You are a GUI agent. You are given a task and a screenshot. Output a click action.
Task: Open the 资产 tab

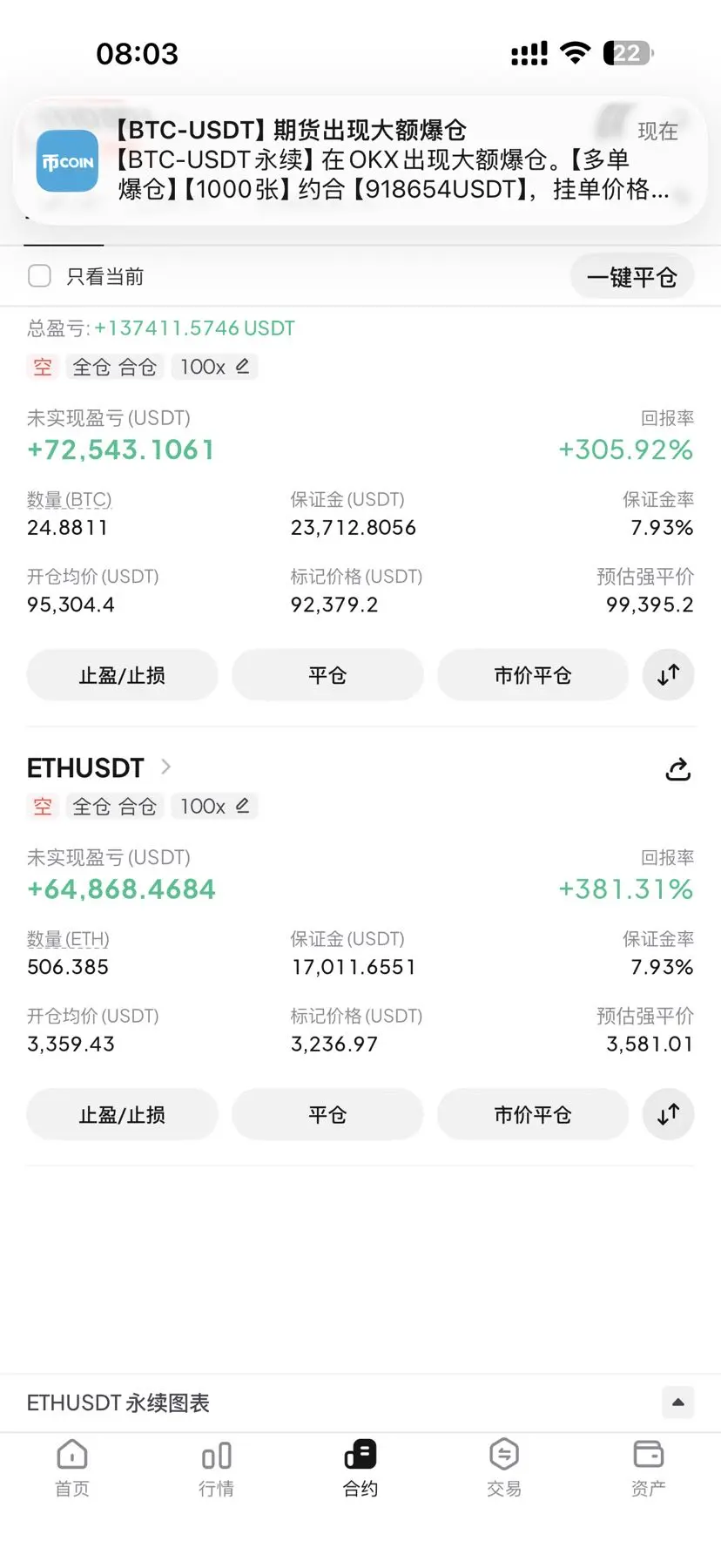648,1468
